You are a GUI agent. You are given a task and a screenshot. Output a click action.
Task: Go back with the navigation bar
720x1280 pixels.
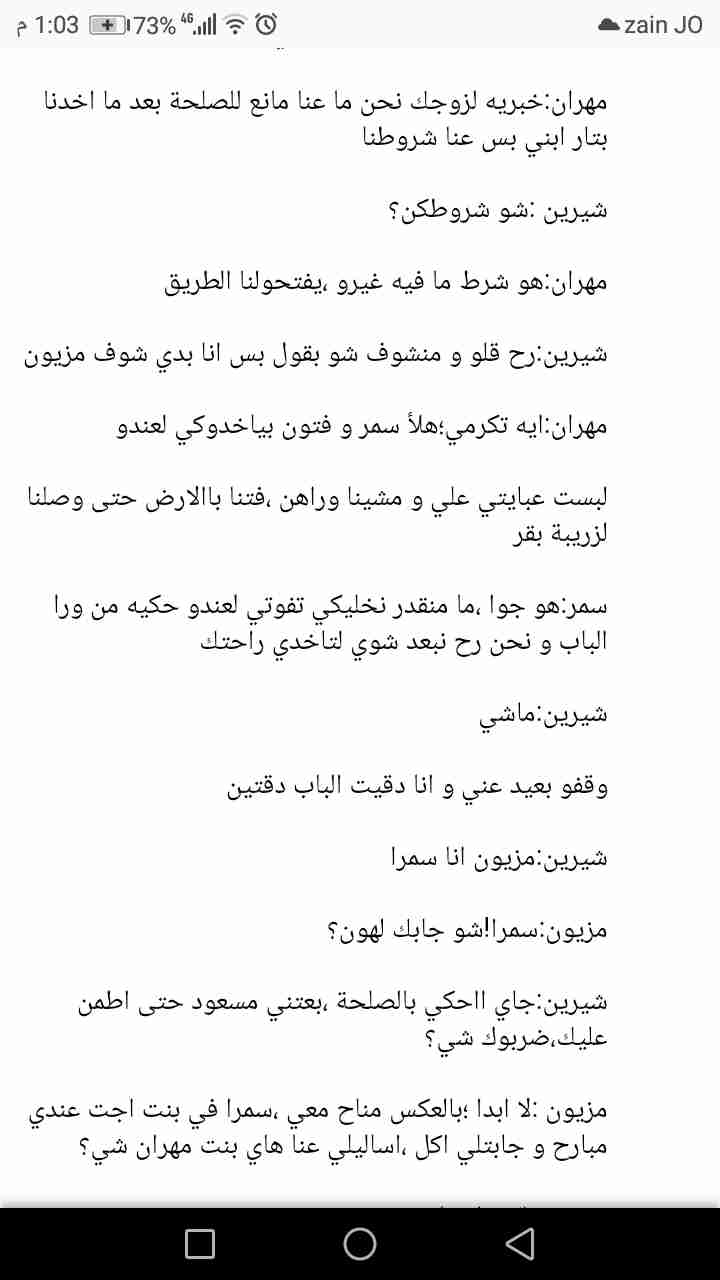pyautogui.click(x=519, y=1243)
